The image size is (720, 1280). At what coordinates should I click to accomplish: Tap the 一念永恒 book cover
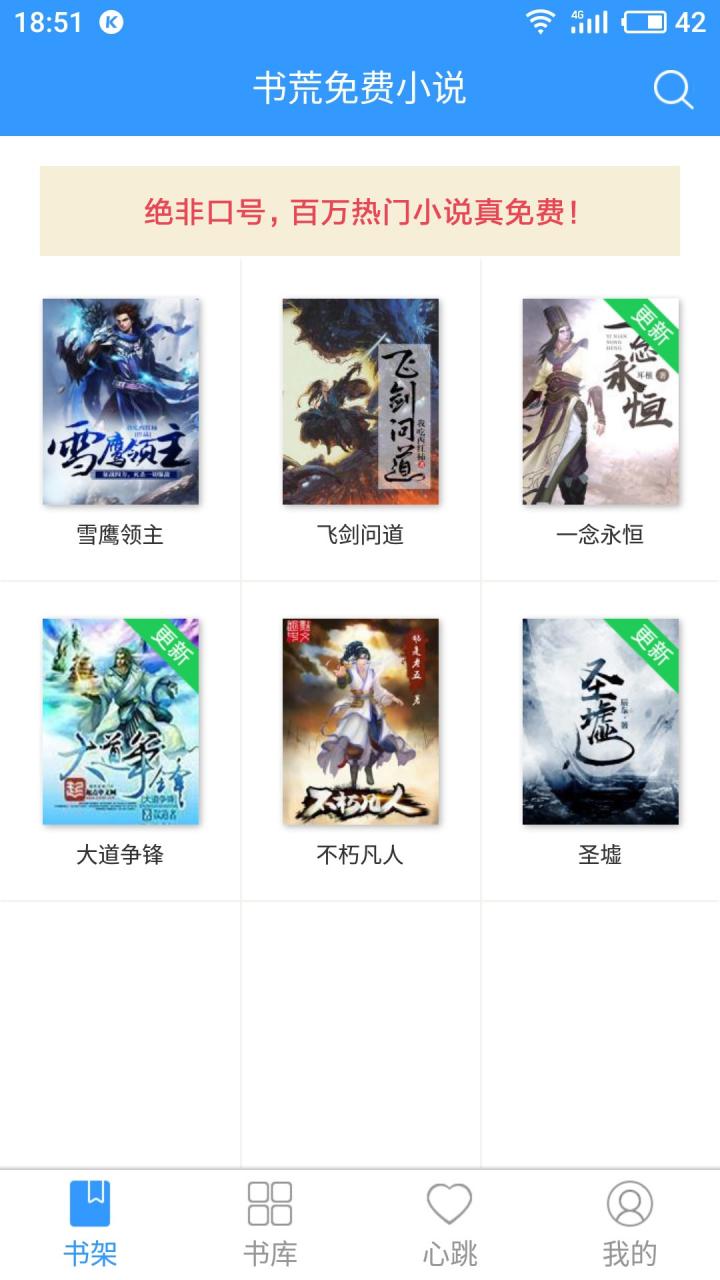pyautogui.click(x=600, y=403)
